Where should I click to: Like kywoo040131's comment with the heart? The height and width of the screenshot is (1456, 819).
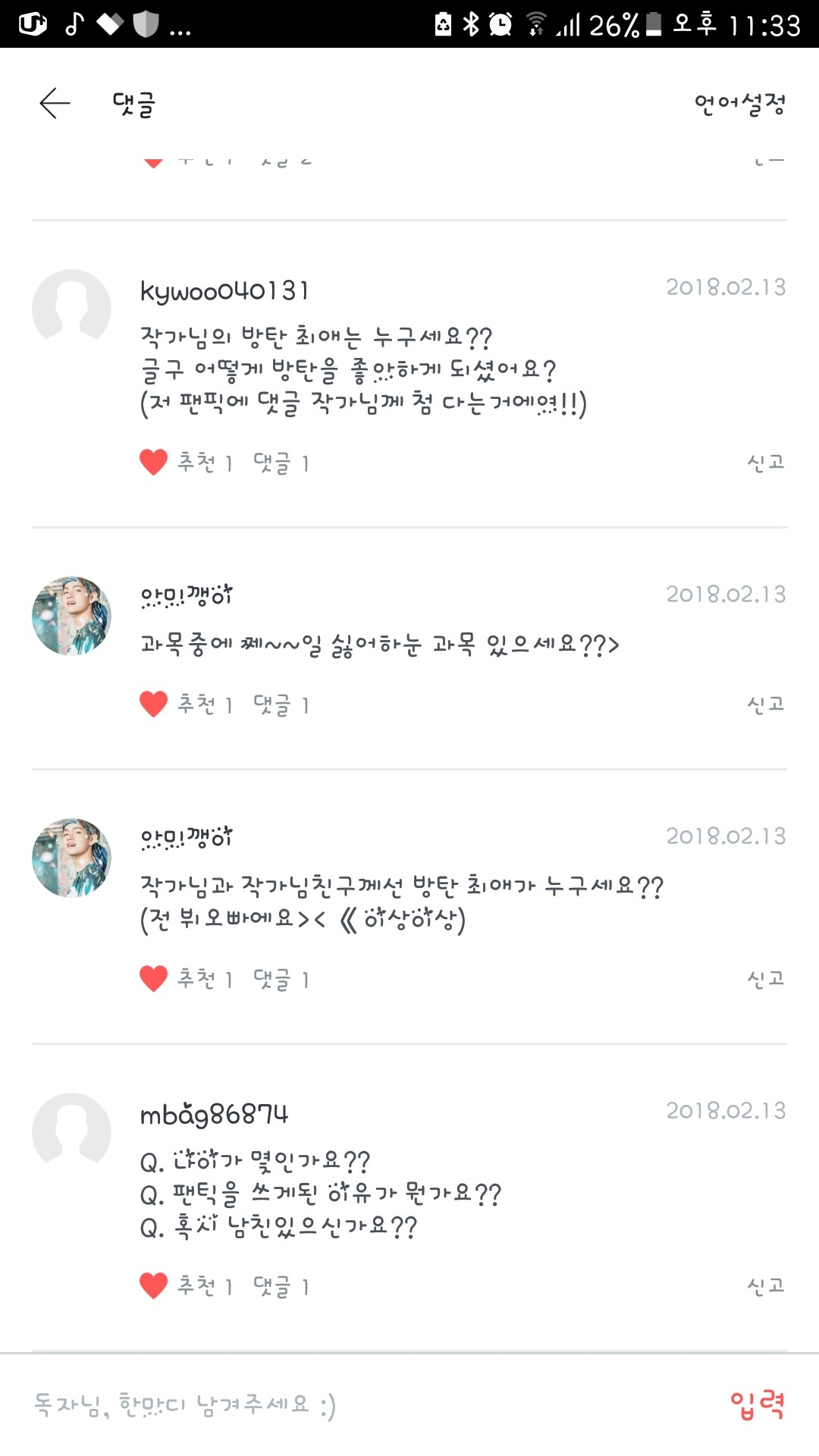pyautogui.click(x=153, y=462)
